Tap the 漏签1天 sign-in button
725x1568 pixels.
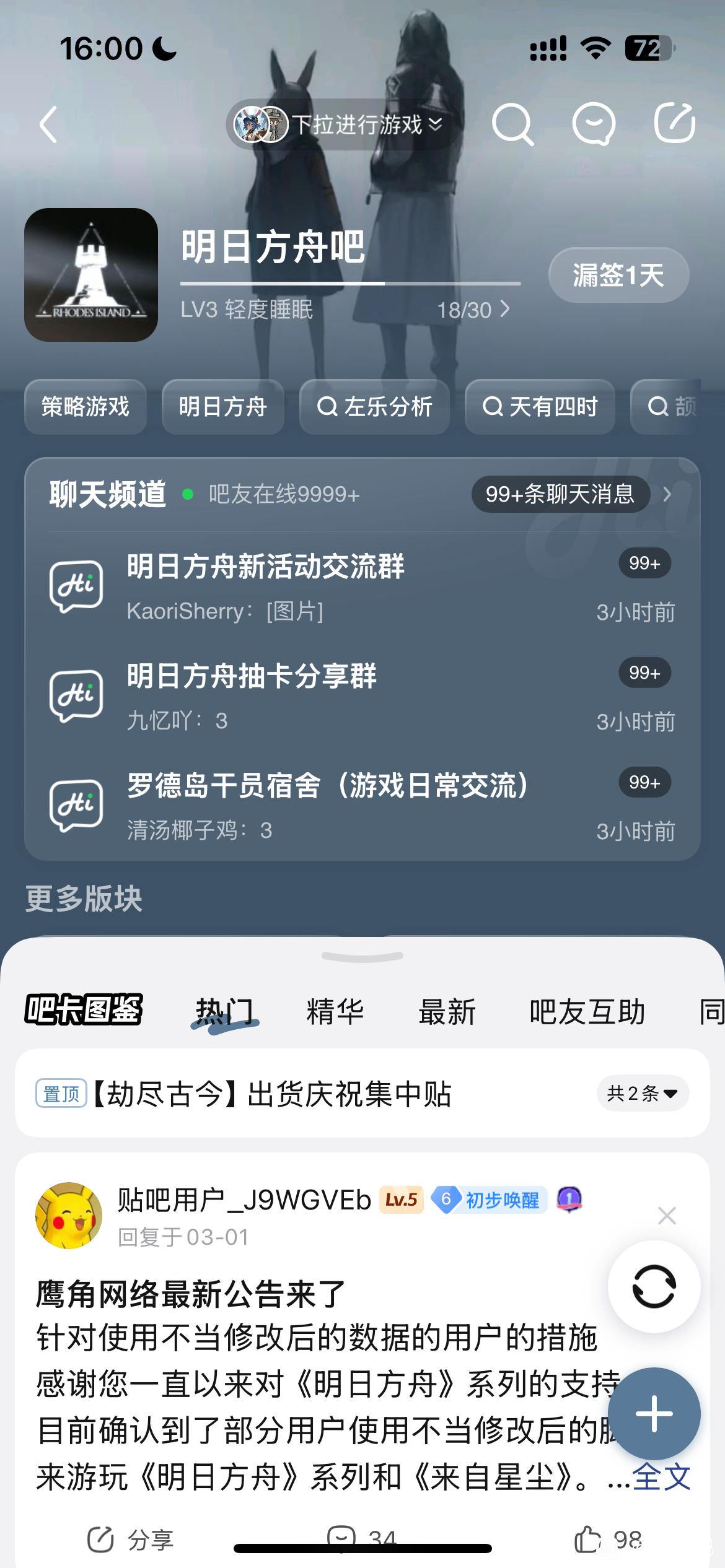coord(618,275)
